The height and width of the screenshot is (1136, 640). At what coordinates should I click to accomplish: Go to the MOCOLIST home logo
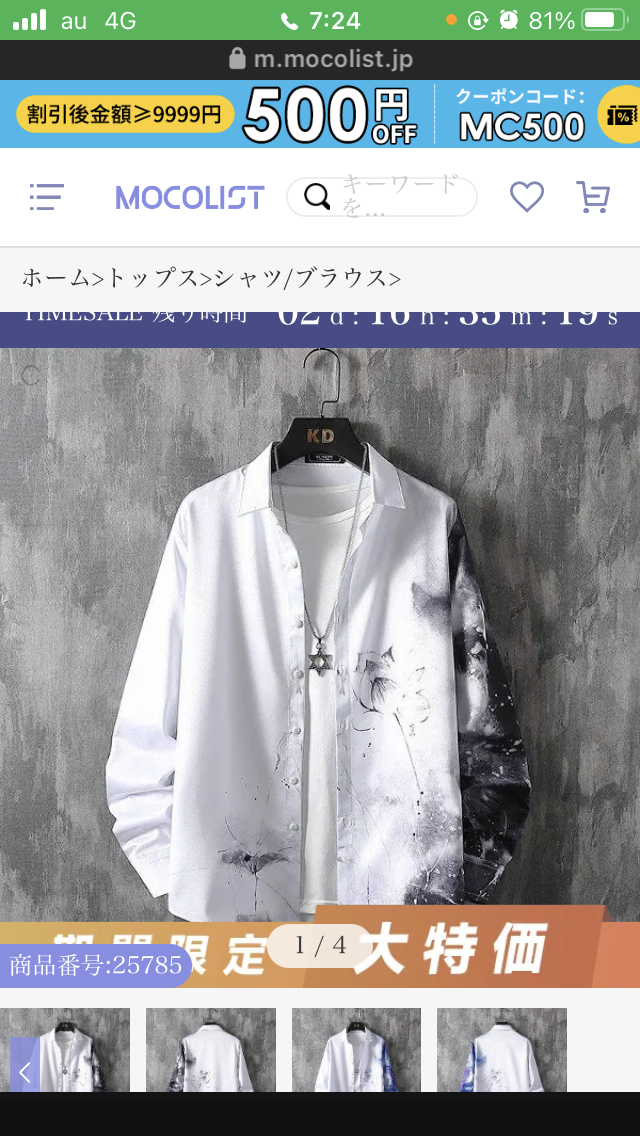point(190,197)
